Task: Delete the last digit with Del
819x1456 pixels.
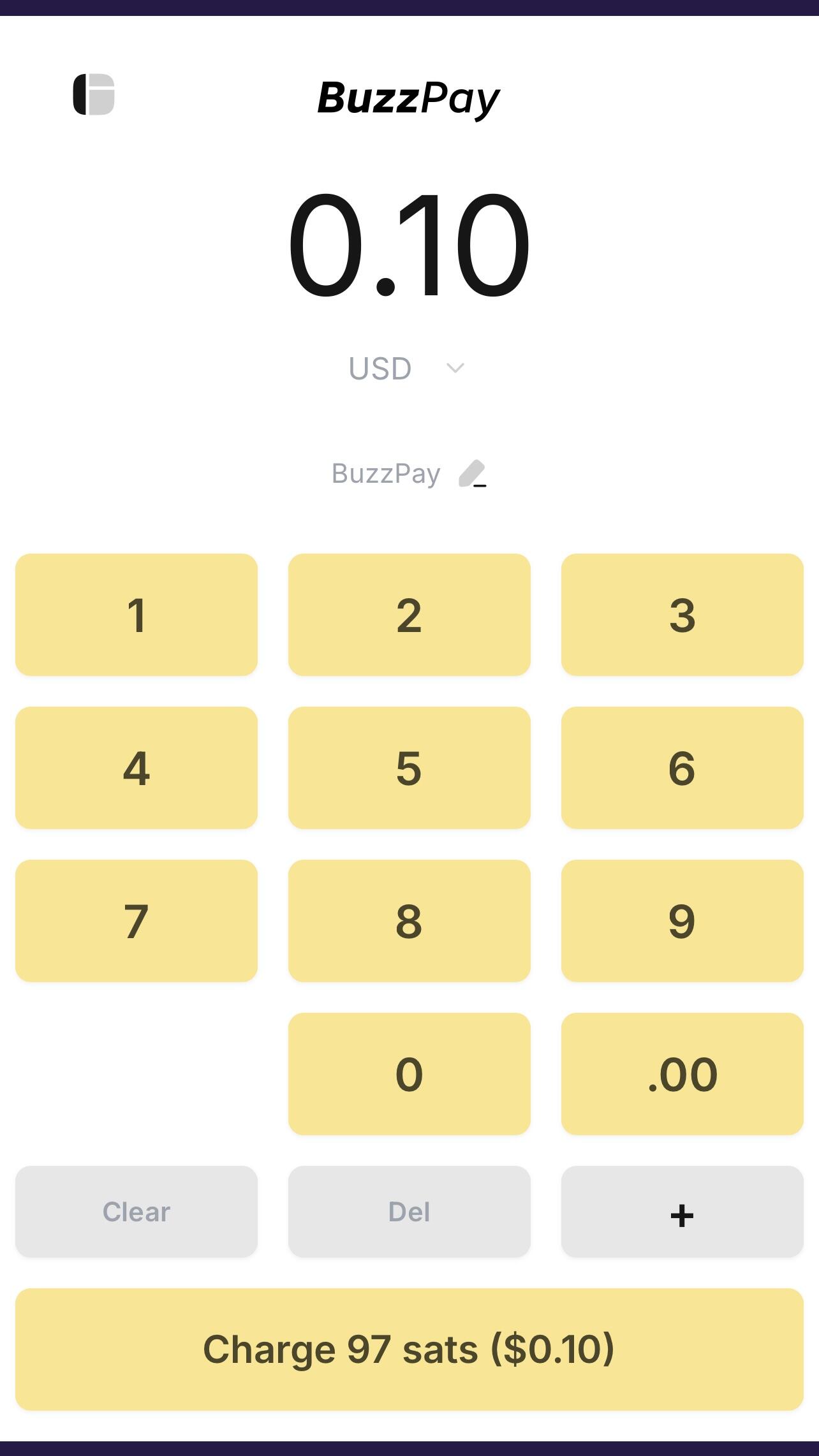Action: pyautogui.click(x=409, y=1212)
